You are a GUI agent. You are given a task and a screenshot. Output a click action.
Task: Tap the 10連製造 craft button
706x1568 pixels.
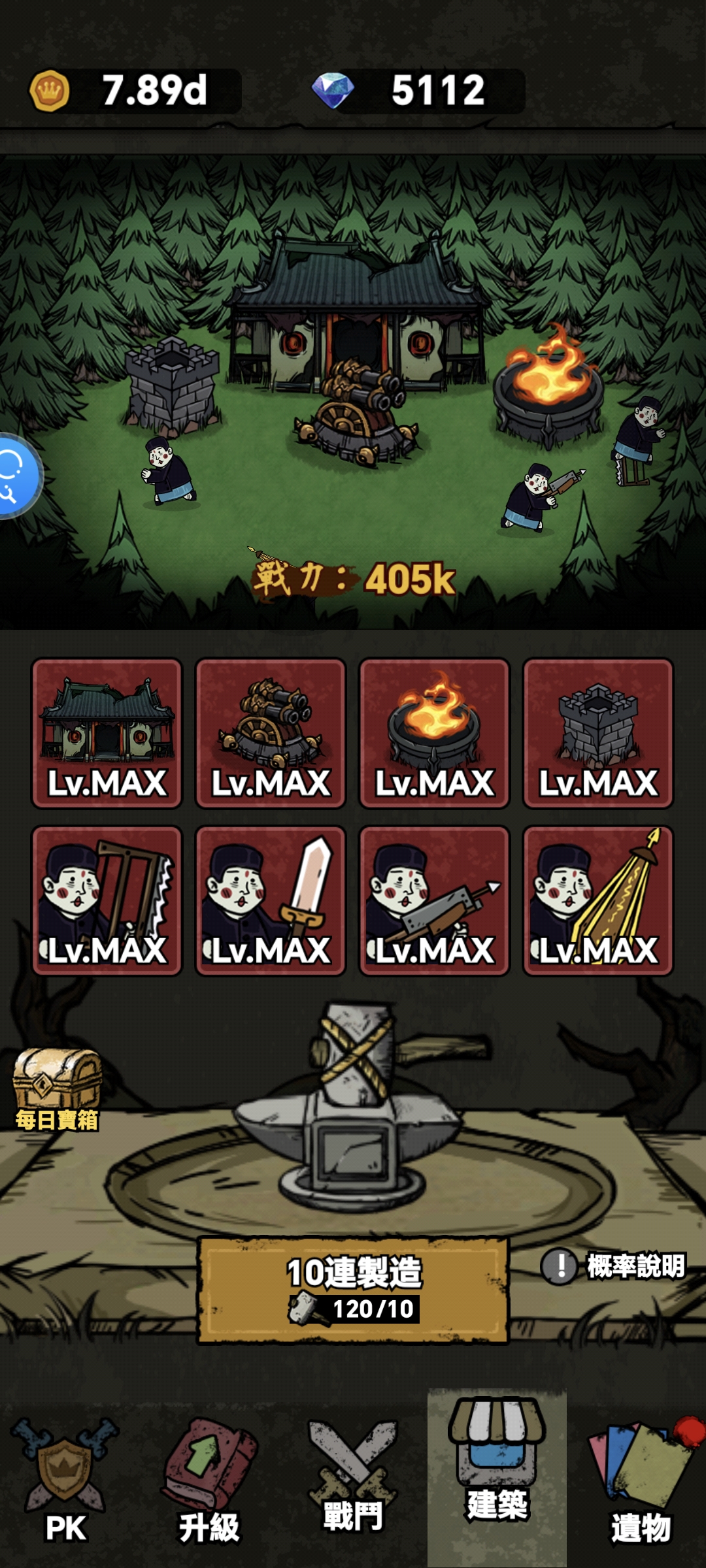(x=353, y=1289)
